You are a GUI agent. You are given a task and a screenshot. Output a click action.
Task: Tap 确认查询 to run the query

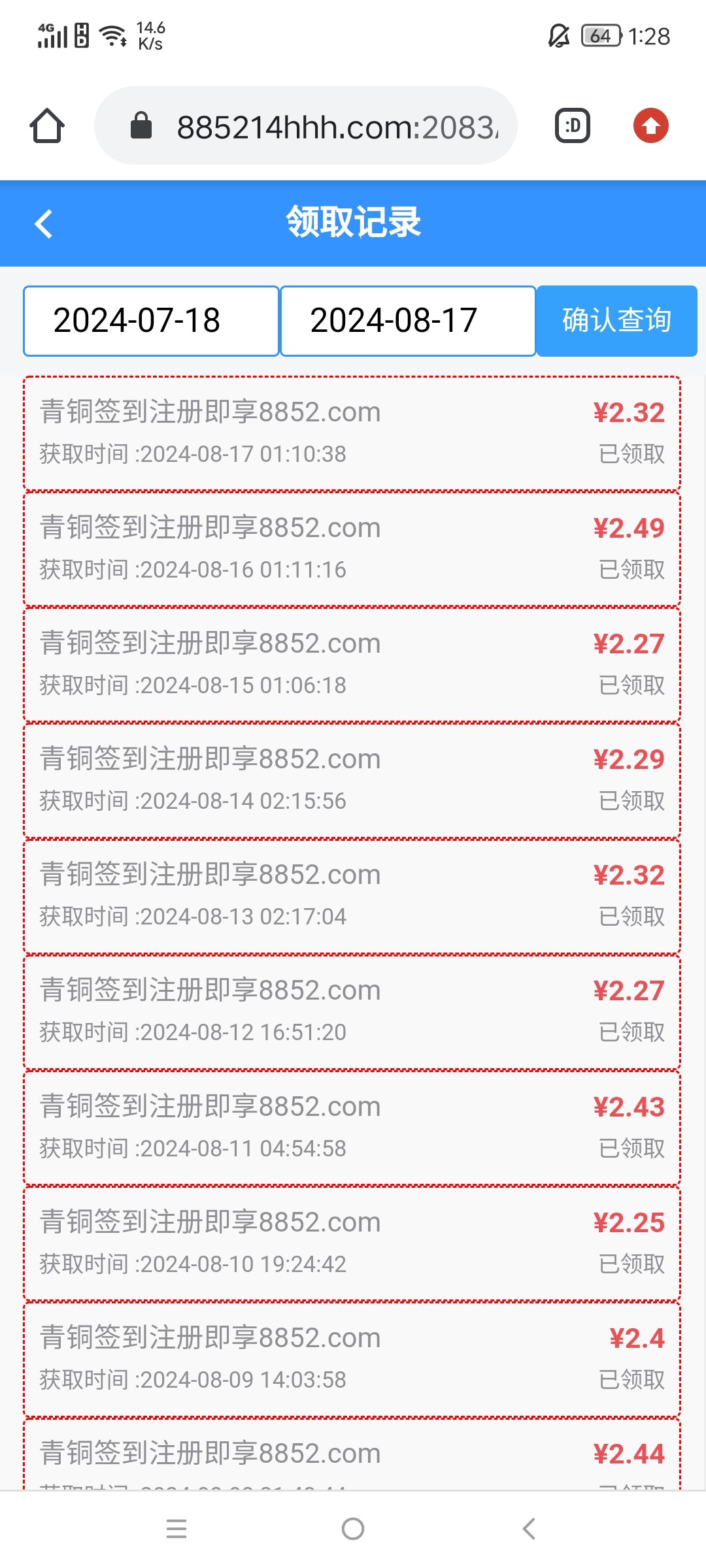click(x=616, y=321)
